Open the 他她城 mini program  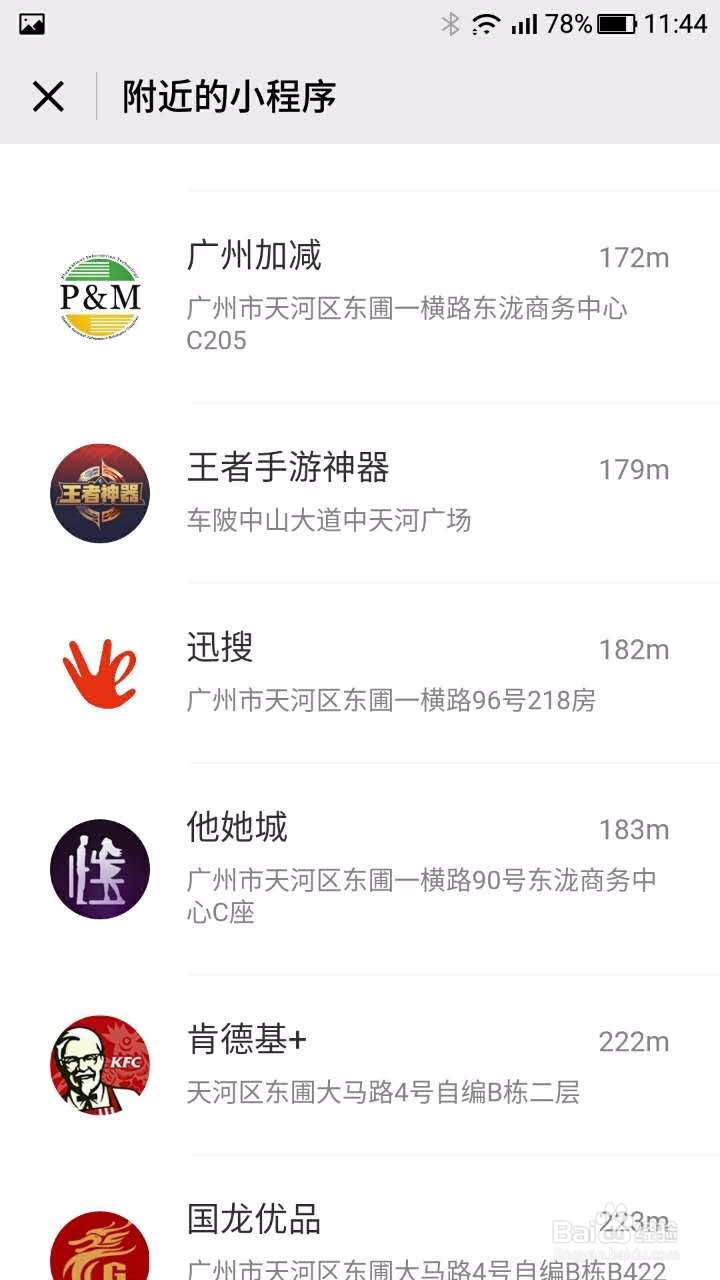tap(360, 869)
